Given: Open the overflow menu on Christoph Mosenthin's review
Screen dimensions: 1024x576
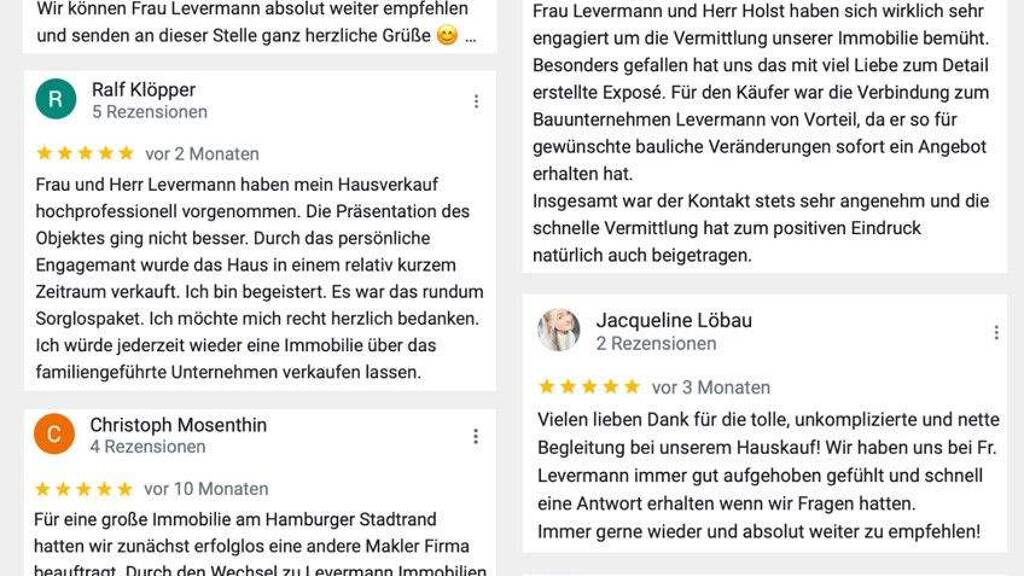Looking at the screenshot, I should [x=476, y=436].
